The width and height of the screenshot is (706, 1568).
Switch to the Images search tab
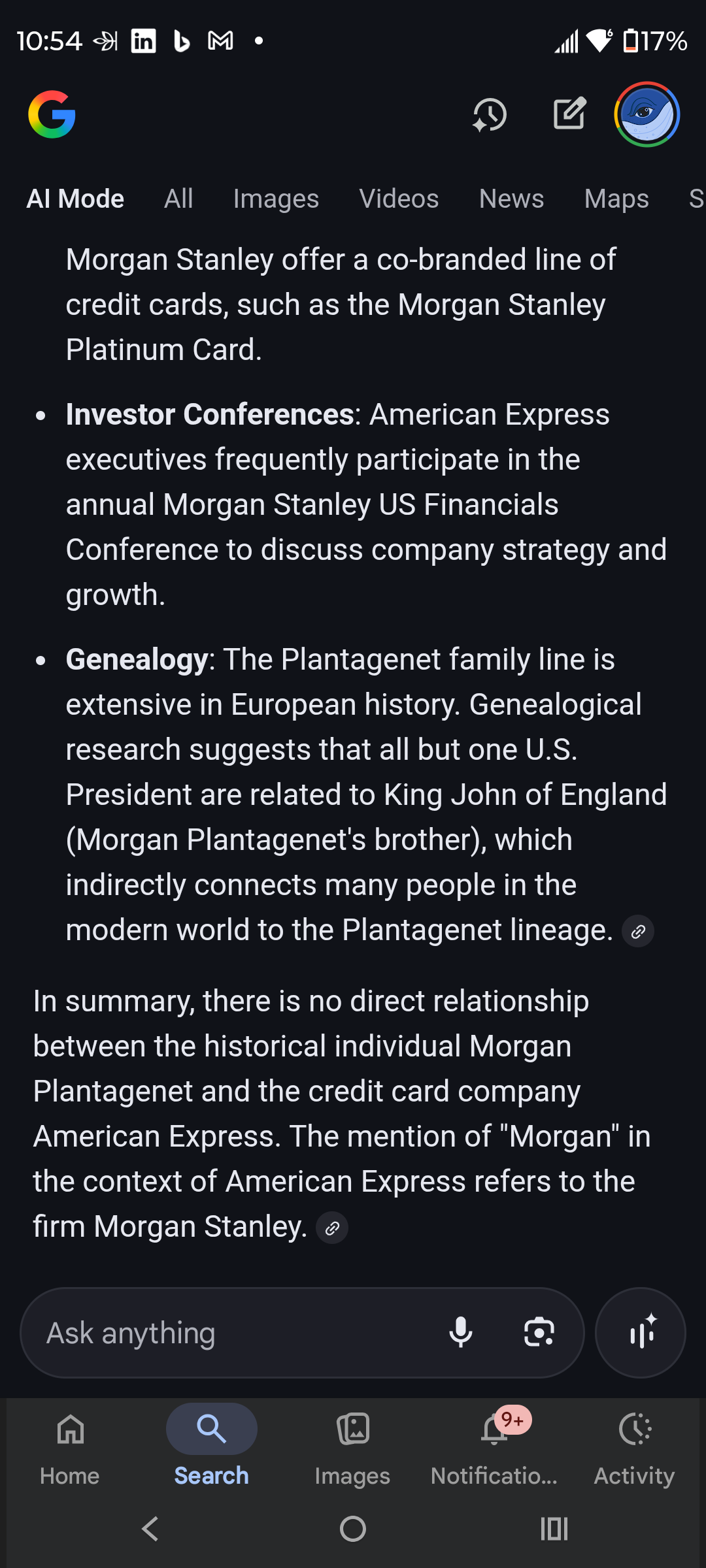(x=275, y=198)
